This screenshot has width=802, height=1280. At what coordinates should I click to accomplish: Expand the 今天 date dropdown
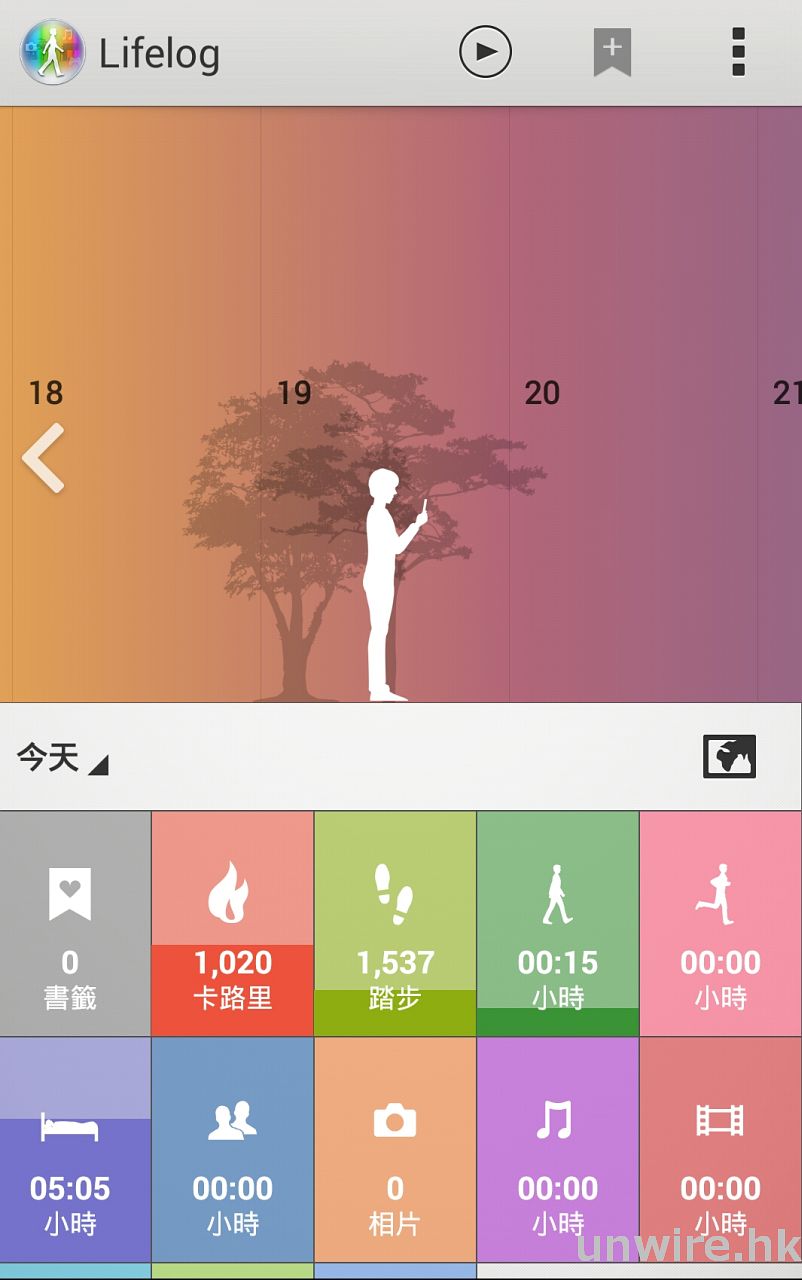tap(62, 758)
